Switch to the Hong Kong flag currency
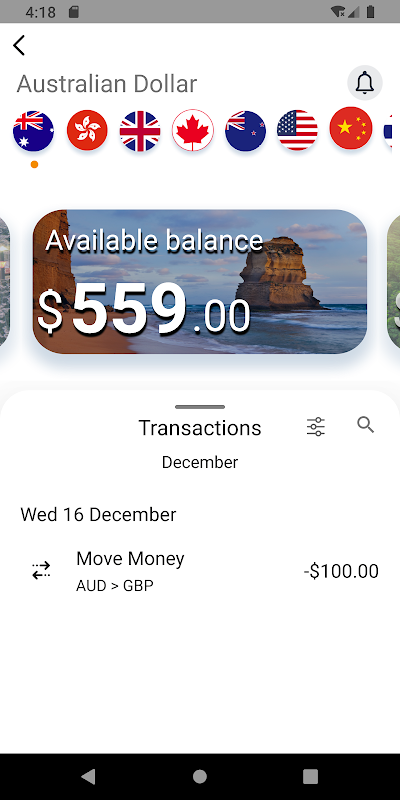 tap(87, 131)
